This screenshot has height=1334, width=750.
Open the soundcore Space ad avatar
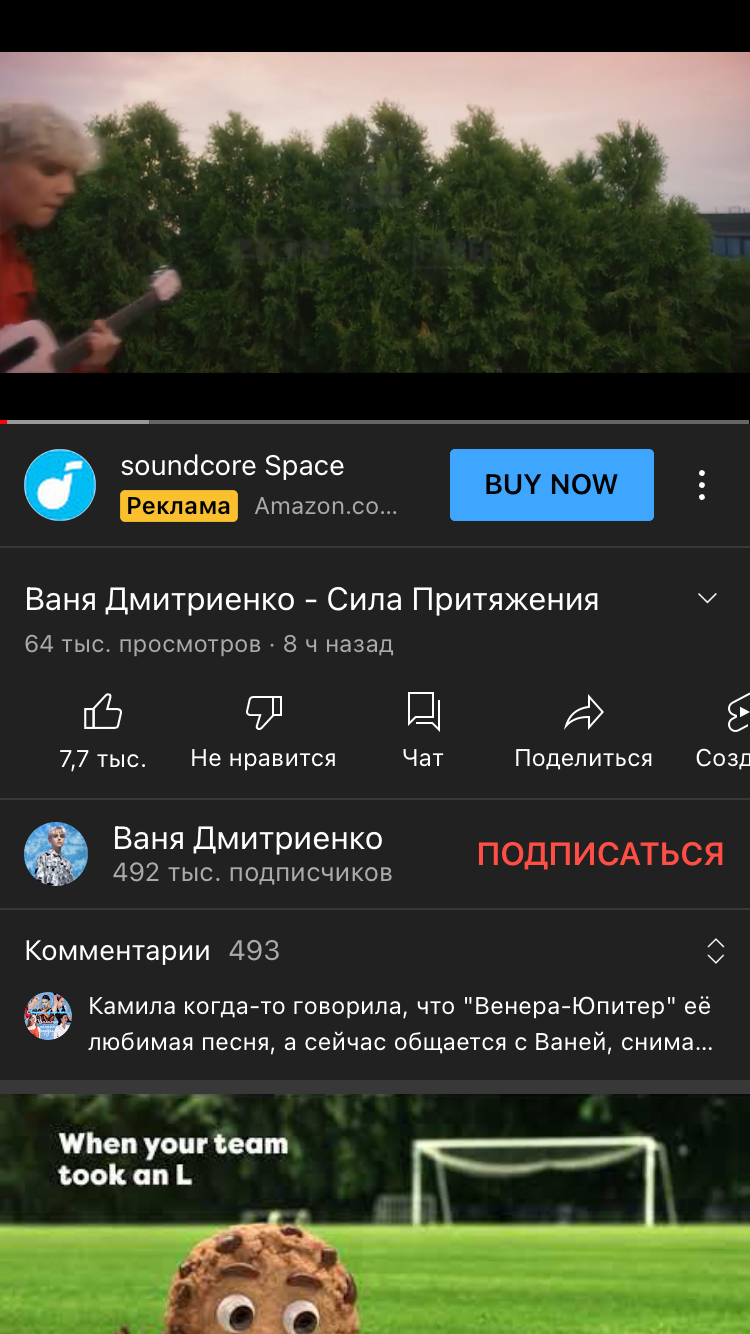[x=60, y=485]
